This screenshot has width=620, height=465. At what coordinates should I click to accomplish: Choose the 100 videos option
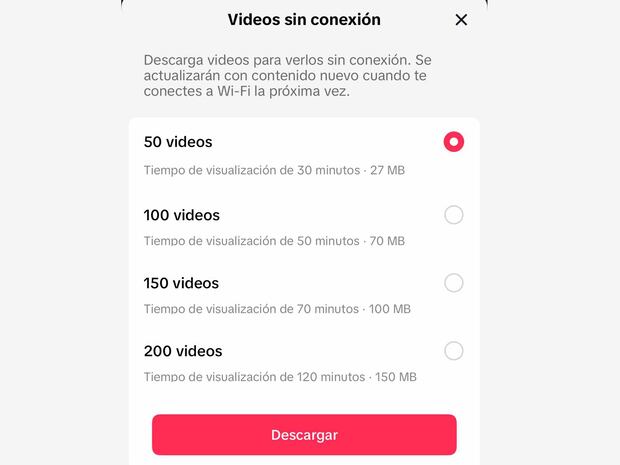453,215
